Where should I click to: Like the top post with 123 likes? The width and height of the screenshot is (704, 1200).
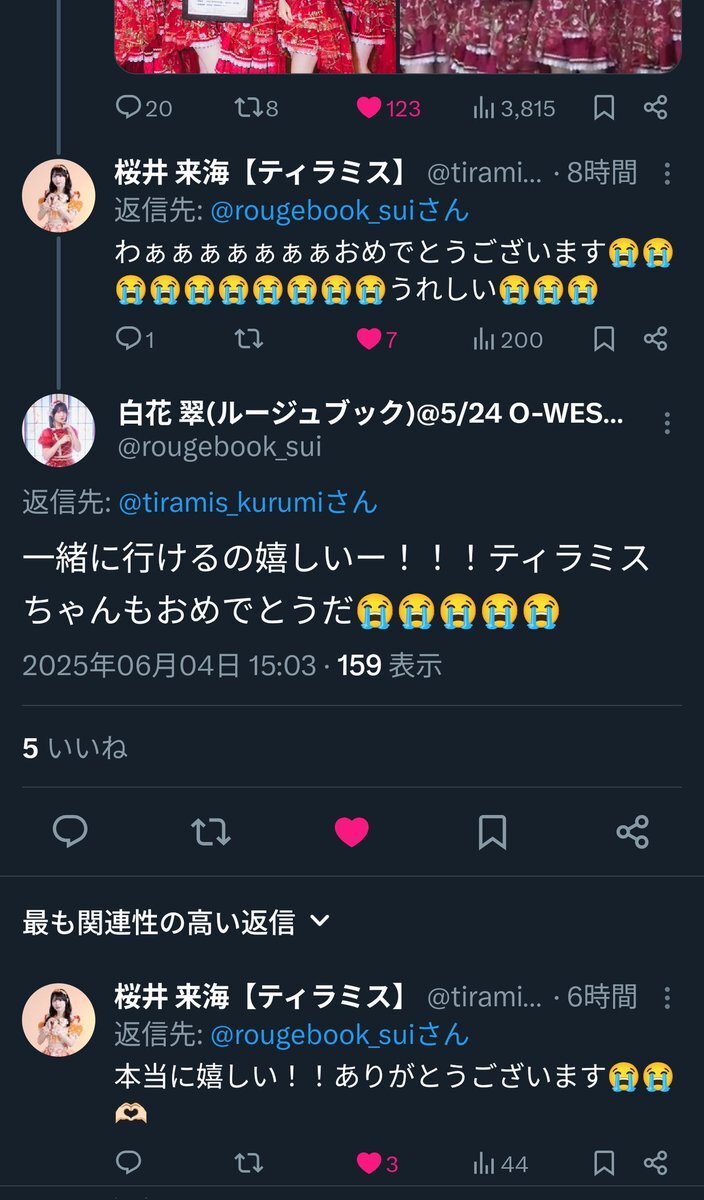click(389, 108)
